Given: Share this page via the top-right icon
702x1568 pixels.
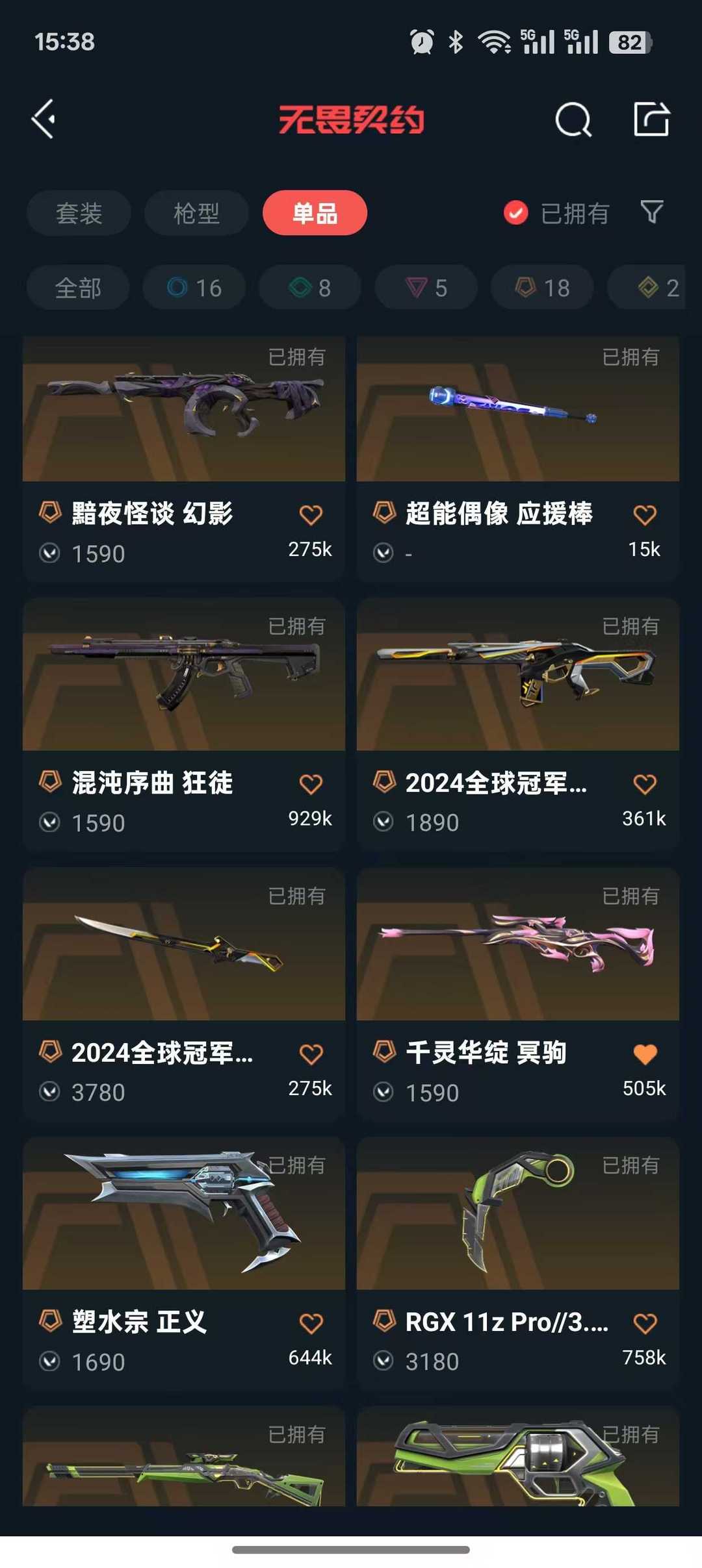Looking at the screenshot, I should click(x=651, y=120).
